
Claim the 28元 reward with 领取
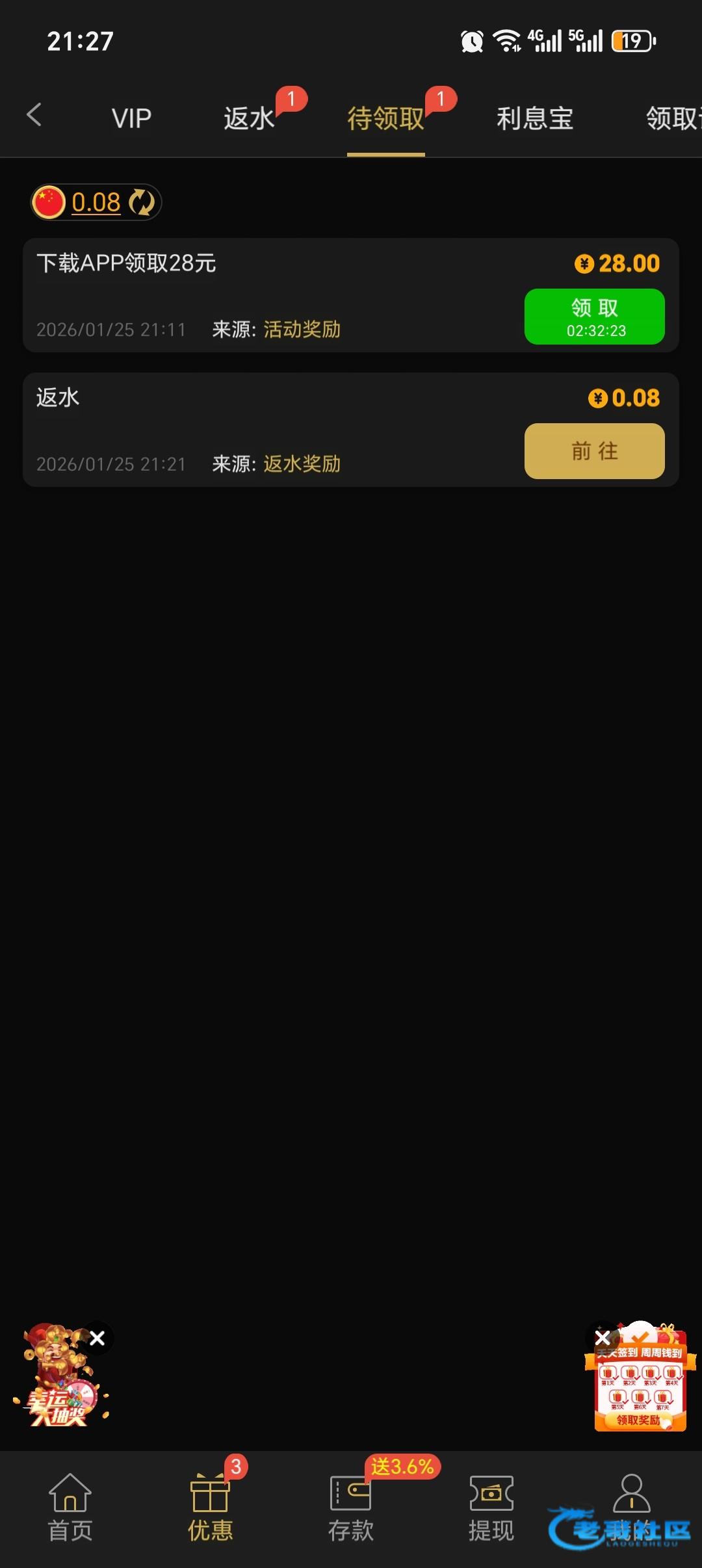[594, 317]
